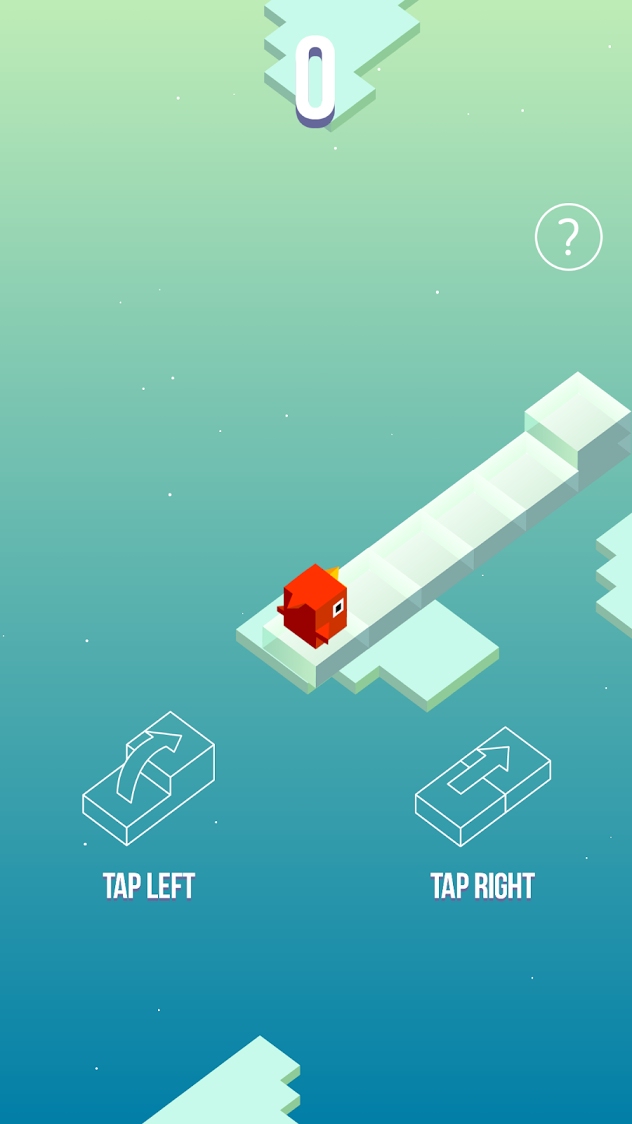Screen dimensions: 632x1124
Task: Tap the left side jump-up control
Action: (x=148, y=778)
